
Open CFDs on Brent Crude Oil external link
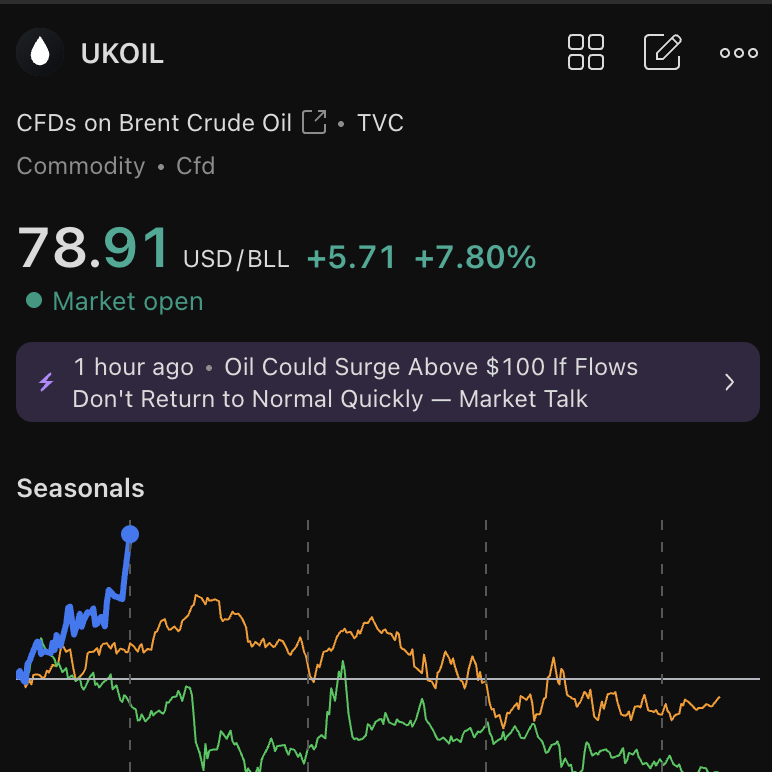click(x=314, y=123)
